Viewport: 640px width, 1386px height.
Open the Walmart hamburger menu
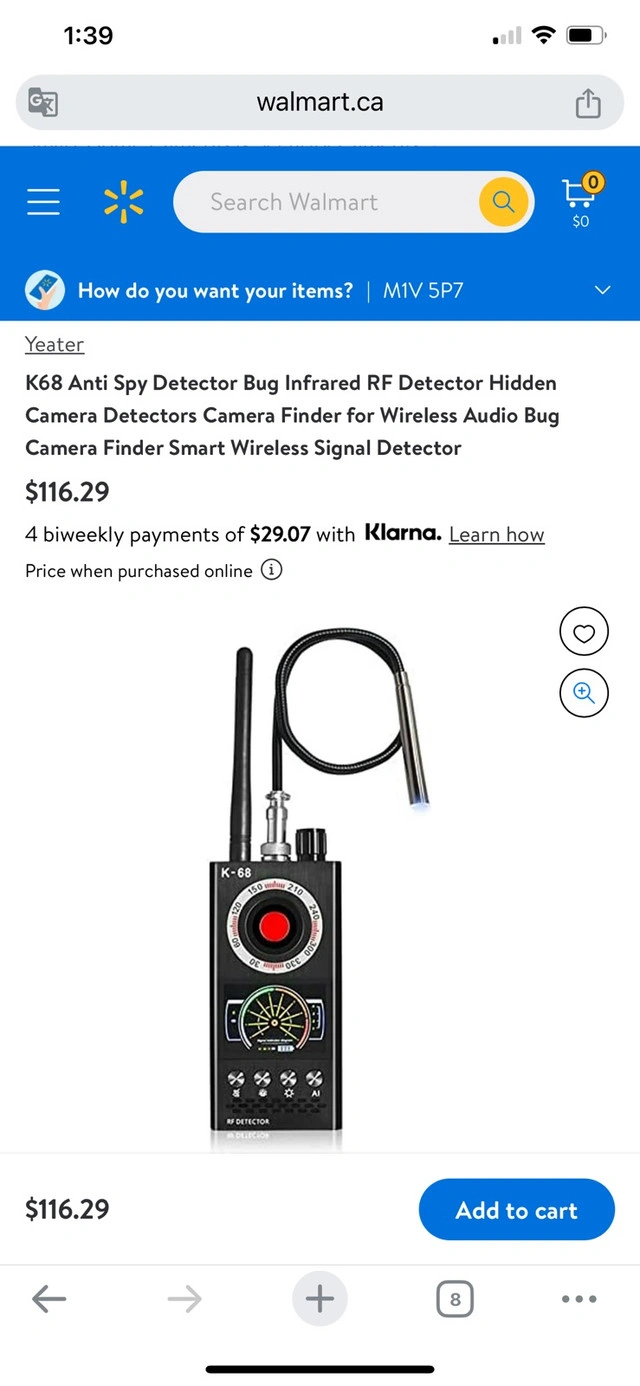43,202
